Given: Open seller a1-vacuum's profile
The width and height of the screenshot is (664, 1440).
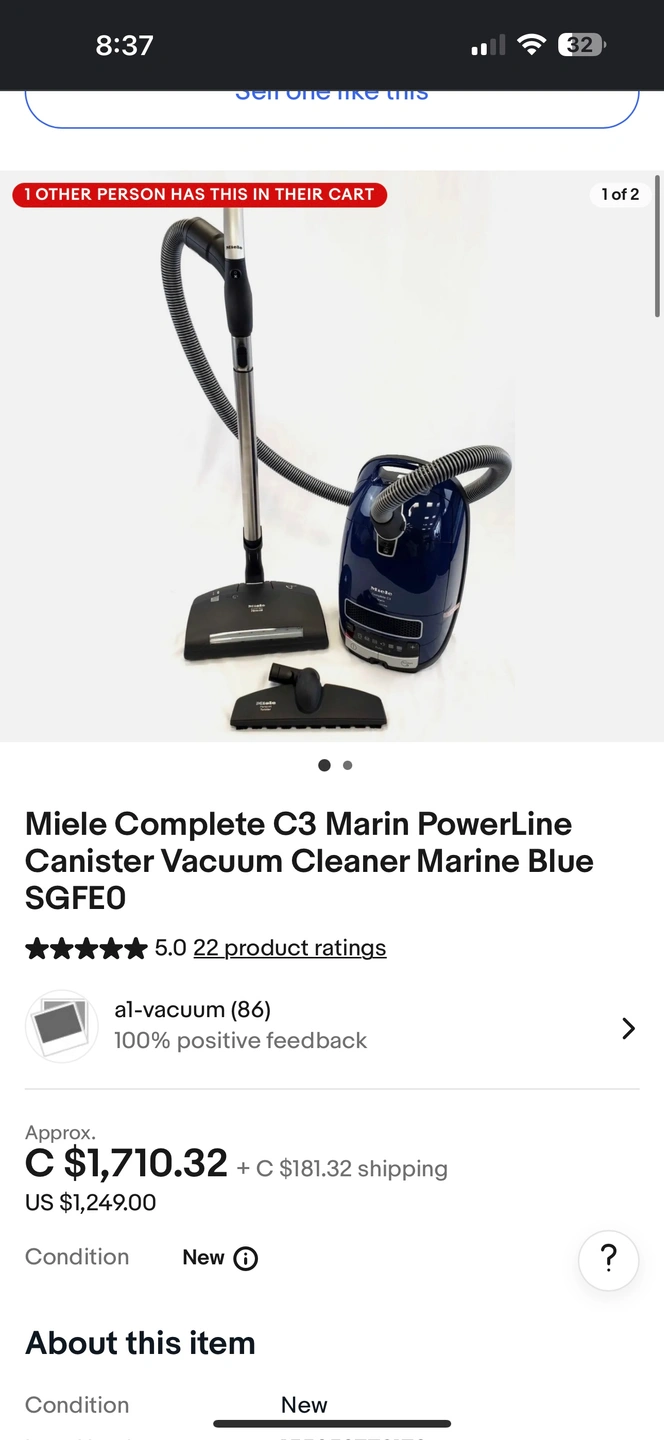Looking at the screenshot, I should [331, 1027].
